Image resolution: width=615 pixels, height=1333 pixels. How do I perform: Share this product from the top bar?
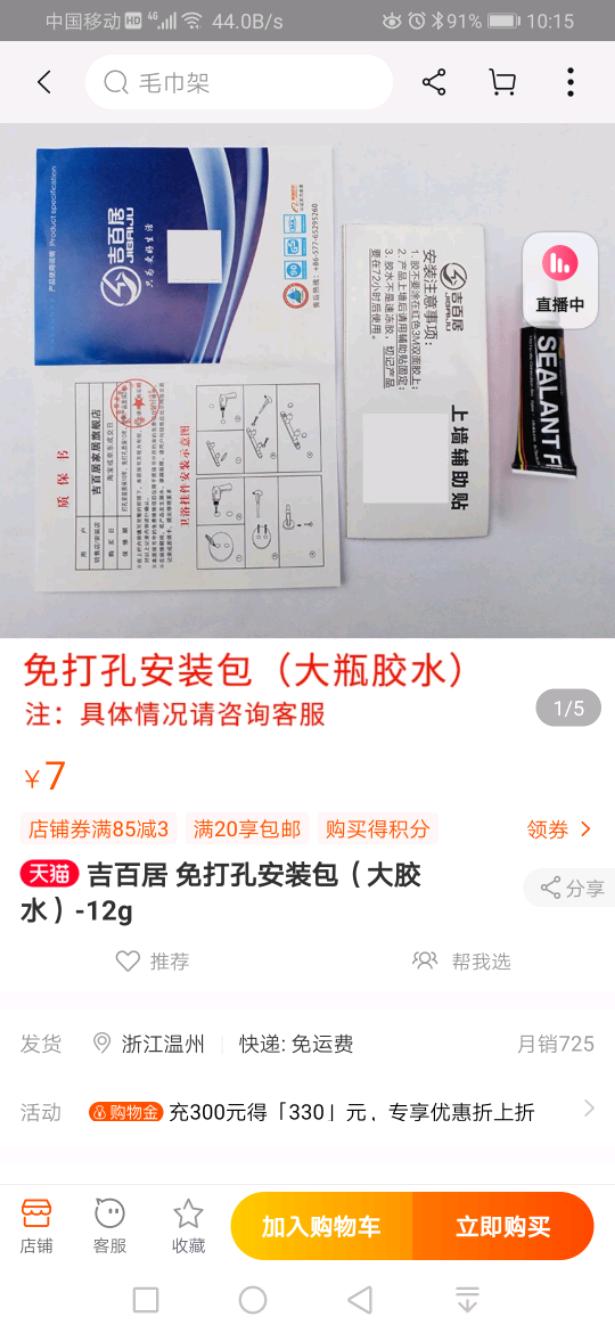pyautogui.click(x=434, y=82)
